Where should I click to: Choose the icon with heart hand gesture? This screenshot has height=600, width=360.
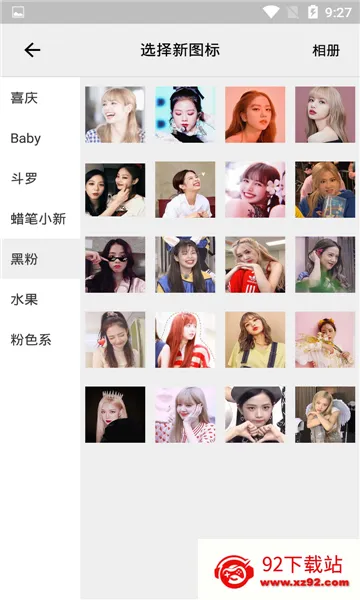pos(255,415)
